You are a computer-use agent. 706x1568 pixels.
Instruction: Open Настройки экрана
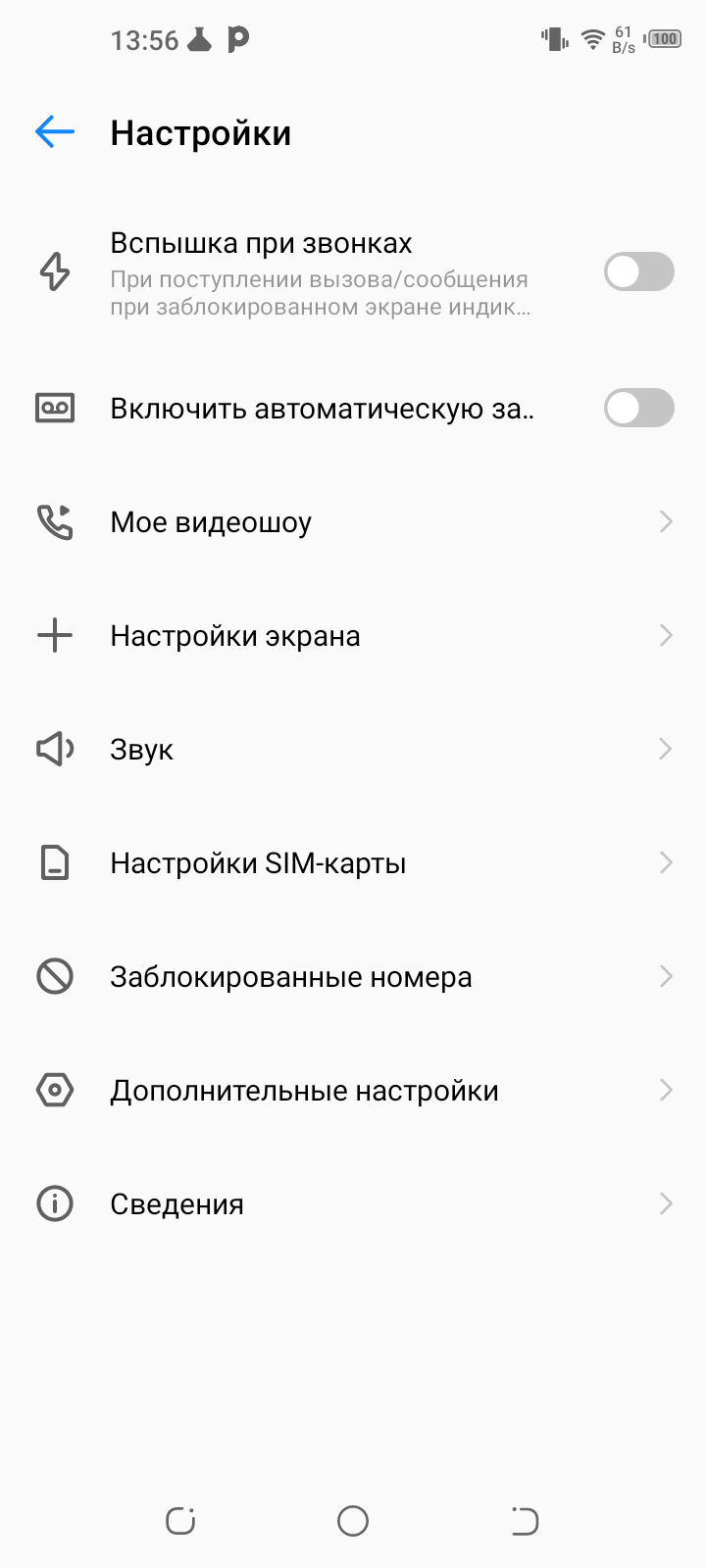coord(353,636)
